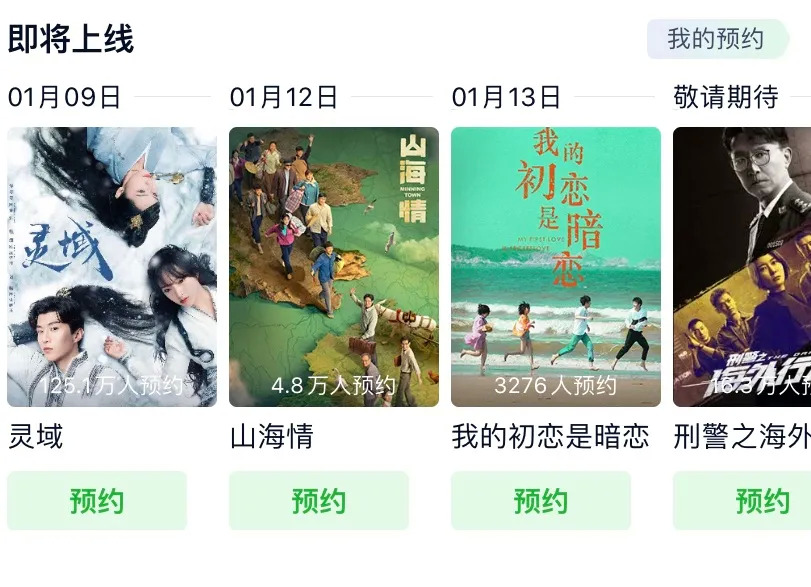Open the 我的初恋是暗恋 poster card
Viewport: 811px width, 587px height.
pyautogui.click(x=556, y=266)
